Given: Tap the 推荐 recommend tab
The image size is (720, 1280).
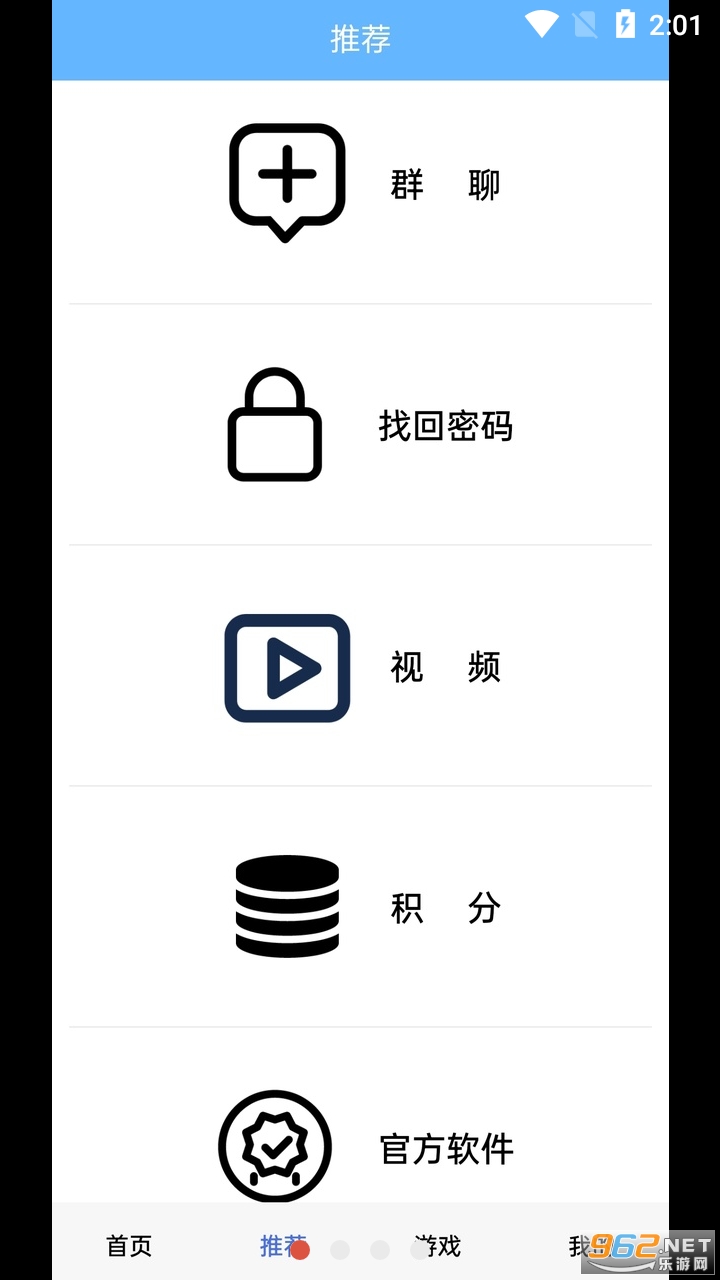Looking at the screenshot, I should point(278,1246).
